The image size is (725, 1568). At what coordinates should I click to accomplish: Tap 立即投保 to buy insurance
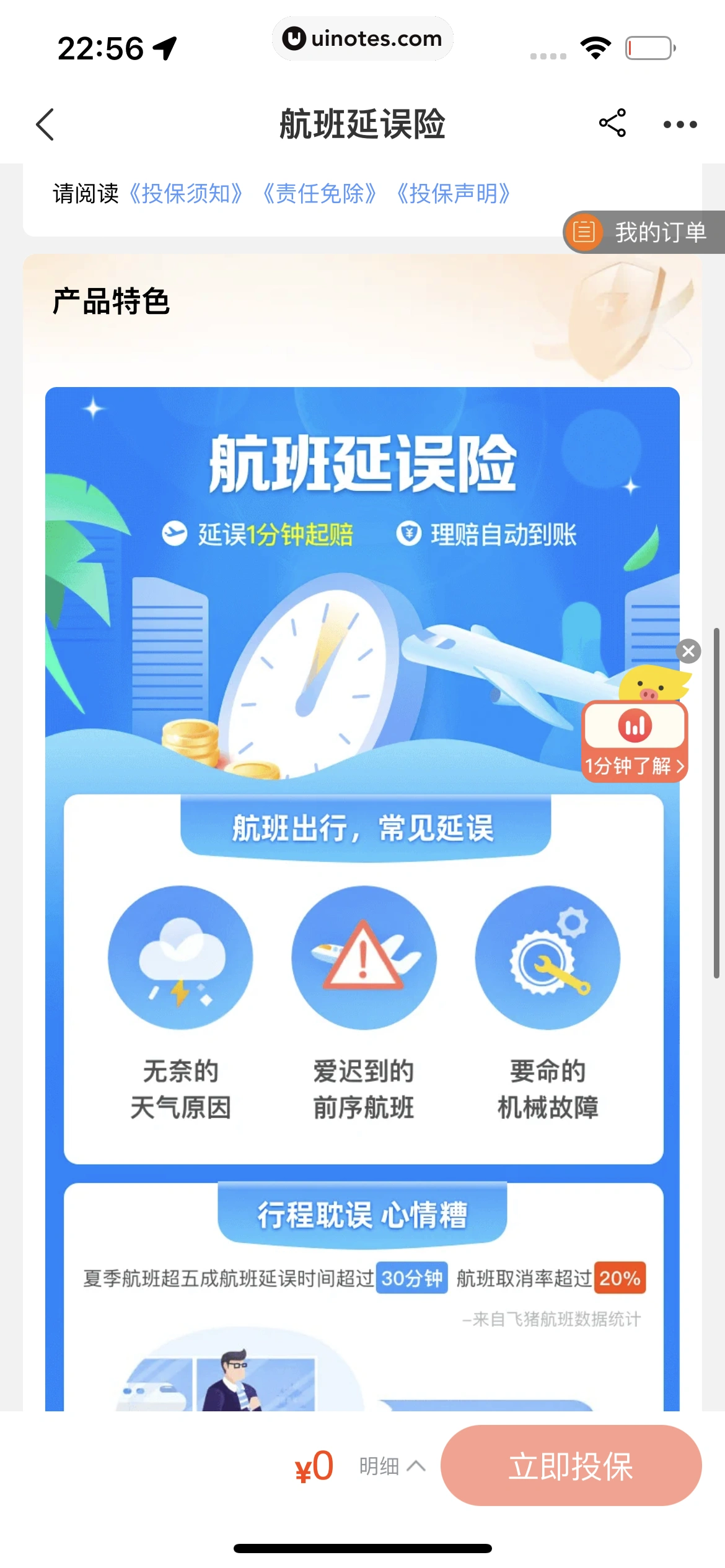click(x=571, y=1466)
